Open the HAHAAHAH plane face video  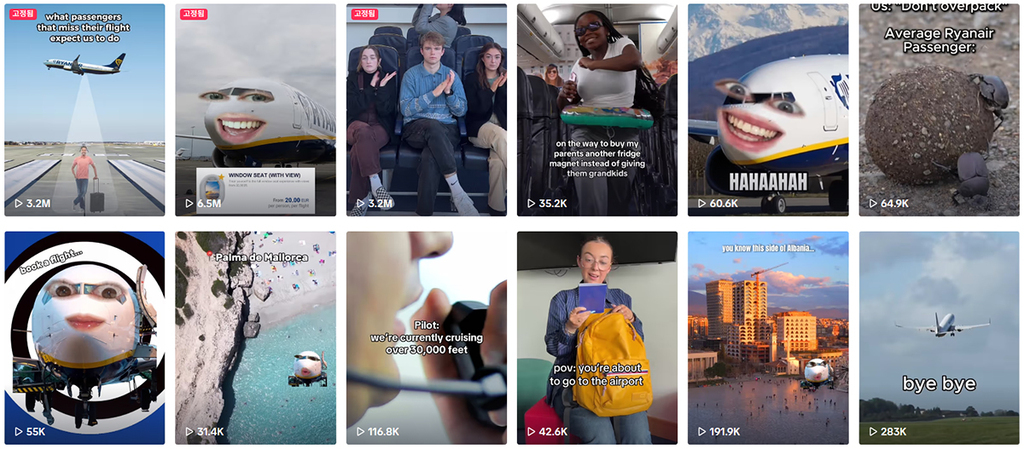pyautogui.click(x=768, y=110)
